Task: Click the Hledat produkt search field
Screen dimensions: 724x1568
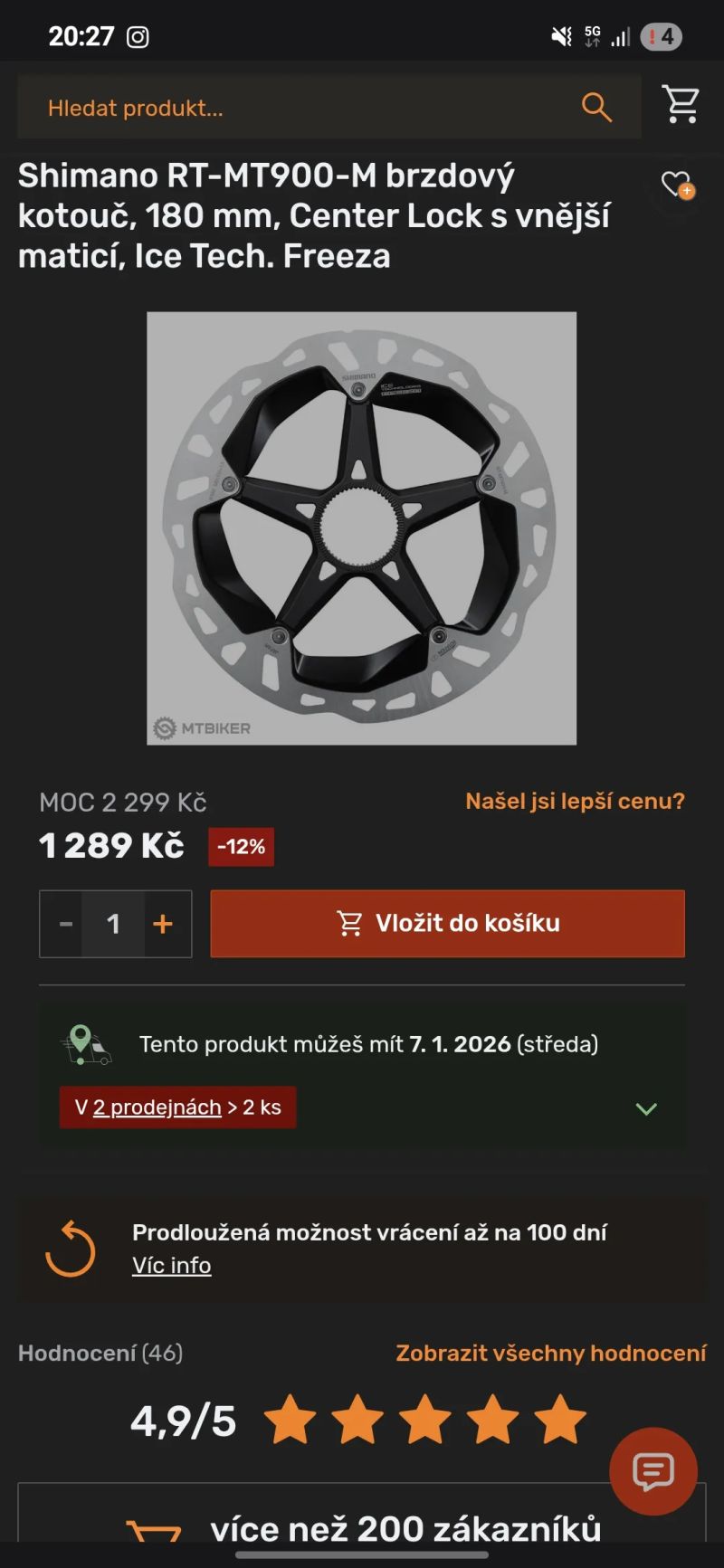Action: tap(271, 107)
